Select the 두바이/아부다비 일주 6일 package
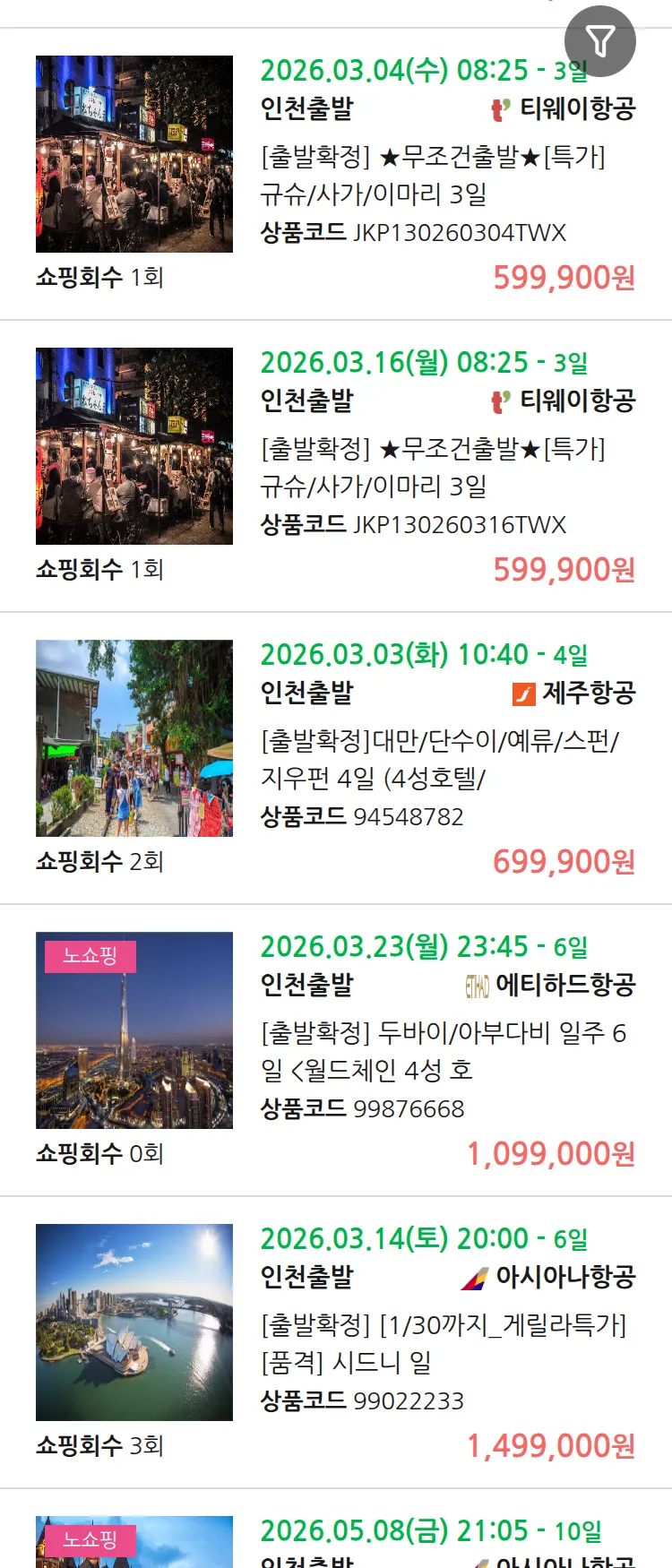Screen dimensions: 672x1568 click(x=443, y=1051)
